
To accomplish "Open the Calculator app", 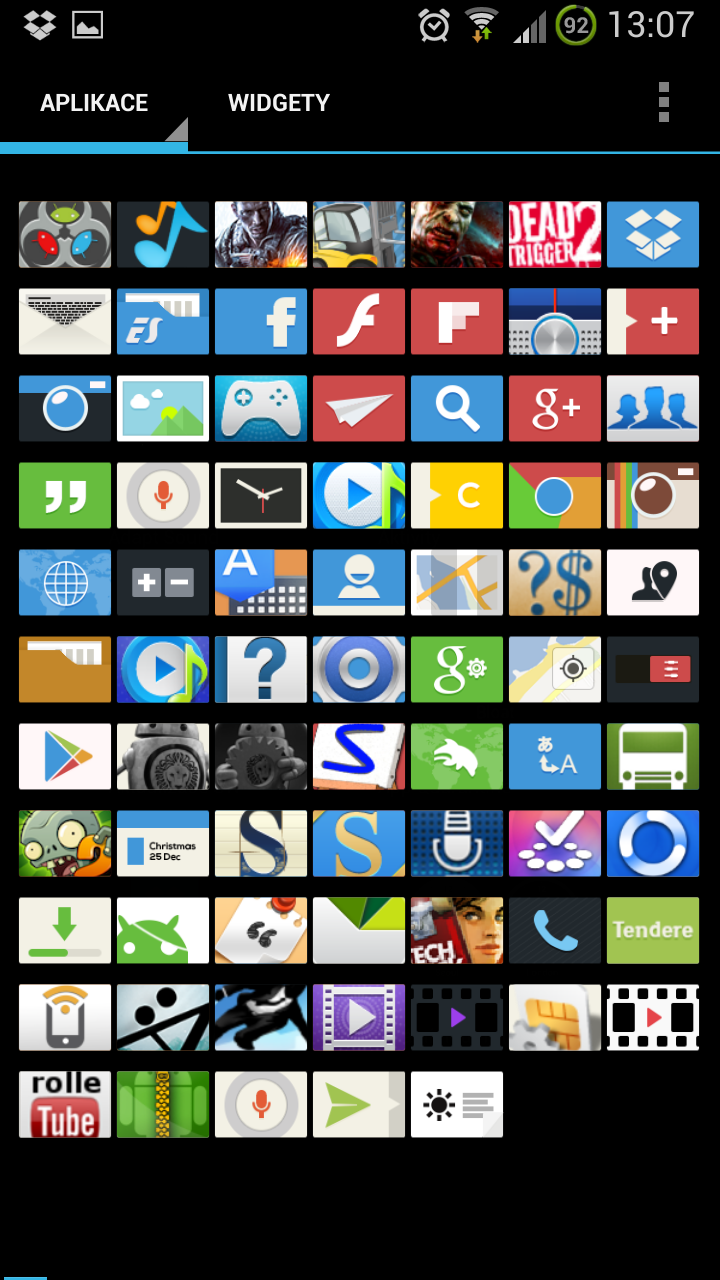I will pyautogui.click(x=163, y=582).
